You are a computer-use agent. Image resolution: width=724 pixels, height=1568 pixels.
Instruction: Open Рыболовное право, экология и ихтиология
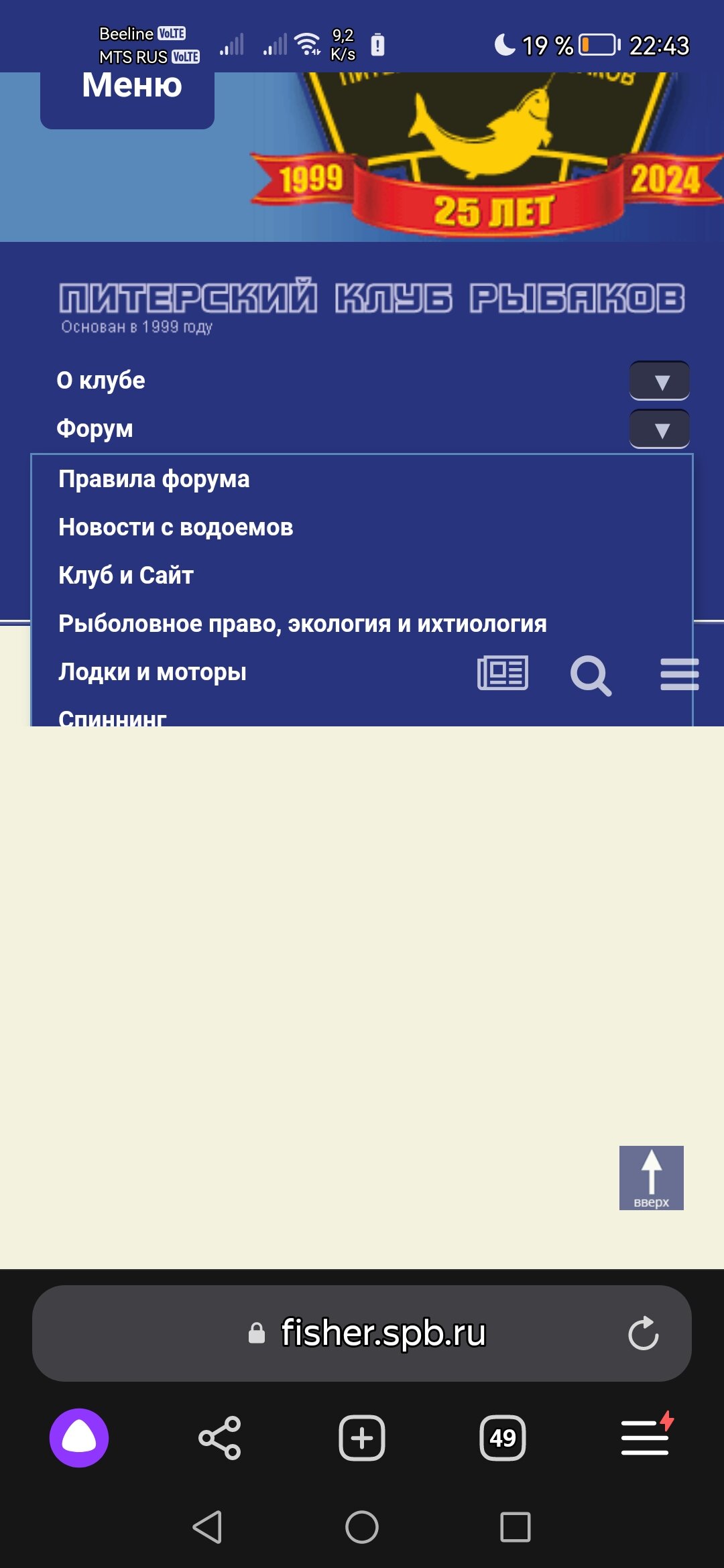pyautogui.click(x=302, y=624)
